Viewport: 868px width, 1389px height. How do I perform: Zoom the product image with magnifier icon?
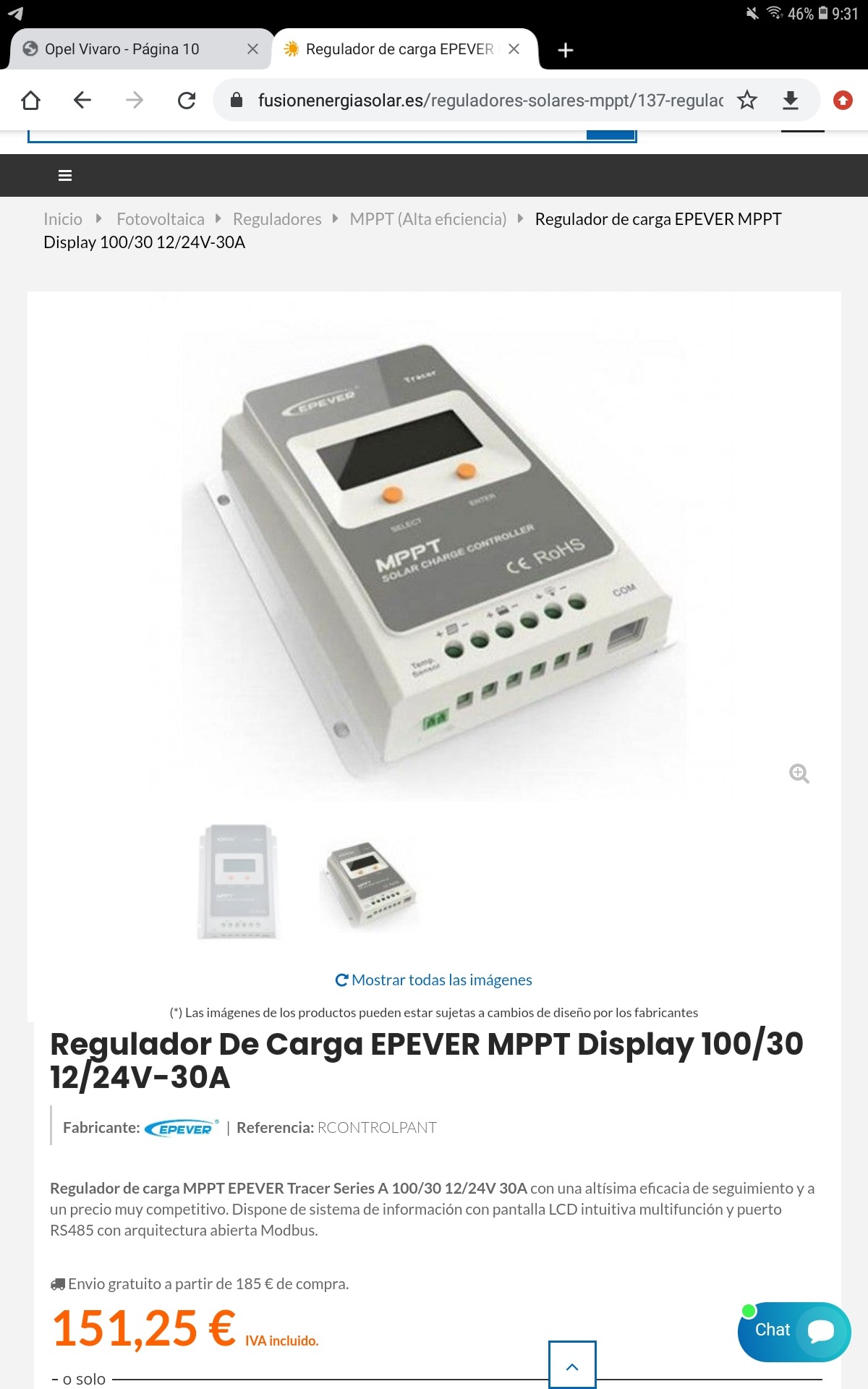point(799,773)
